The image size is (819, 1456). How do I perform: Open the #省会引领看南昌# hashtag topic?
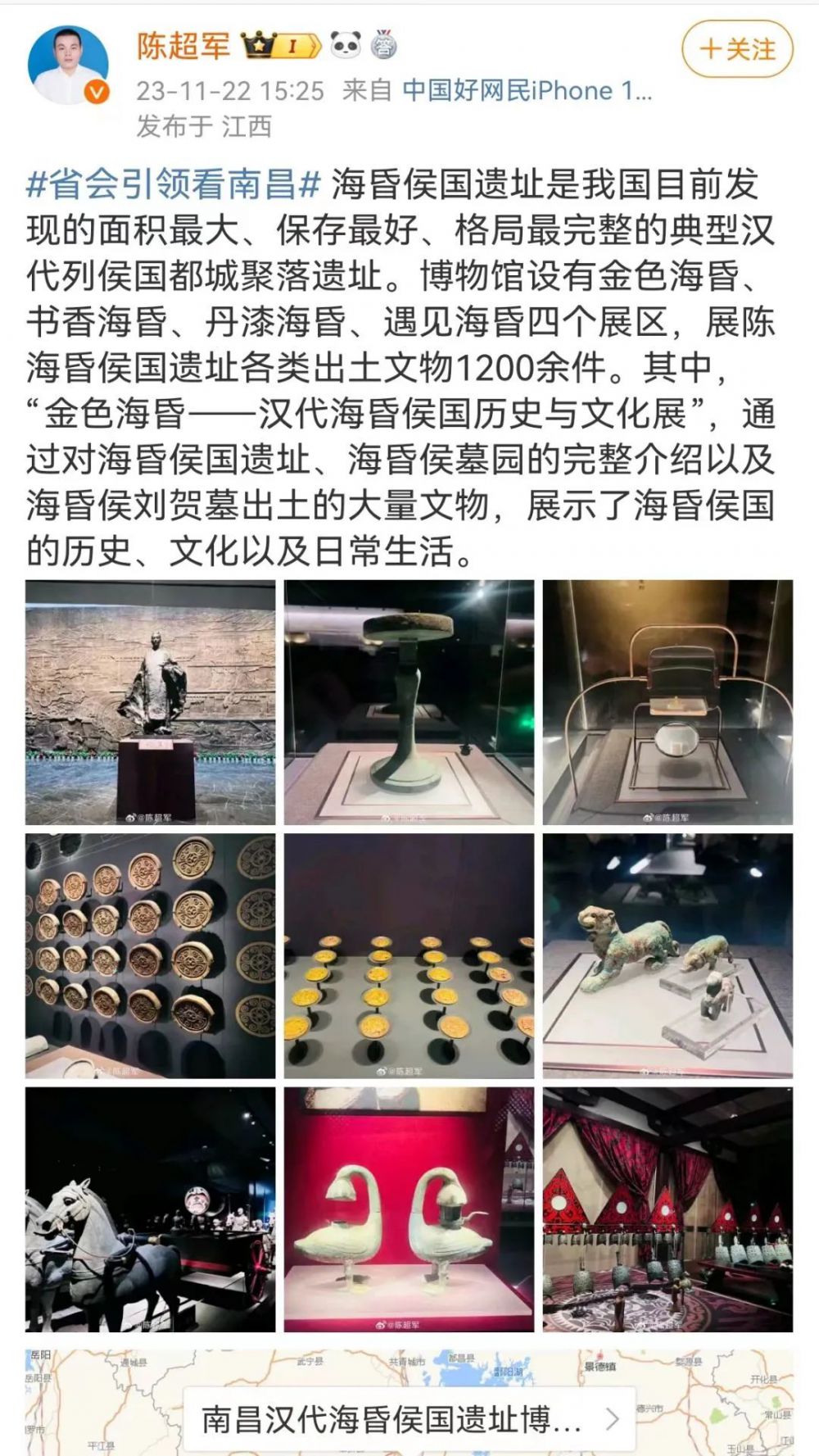(x=173, y=185)
